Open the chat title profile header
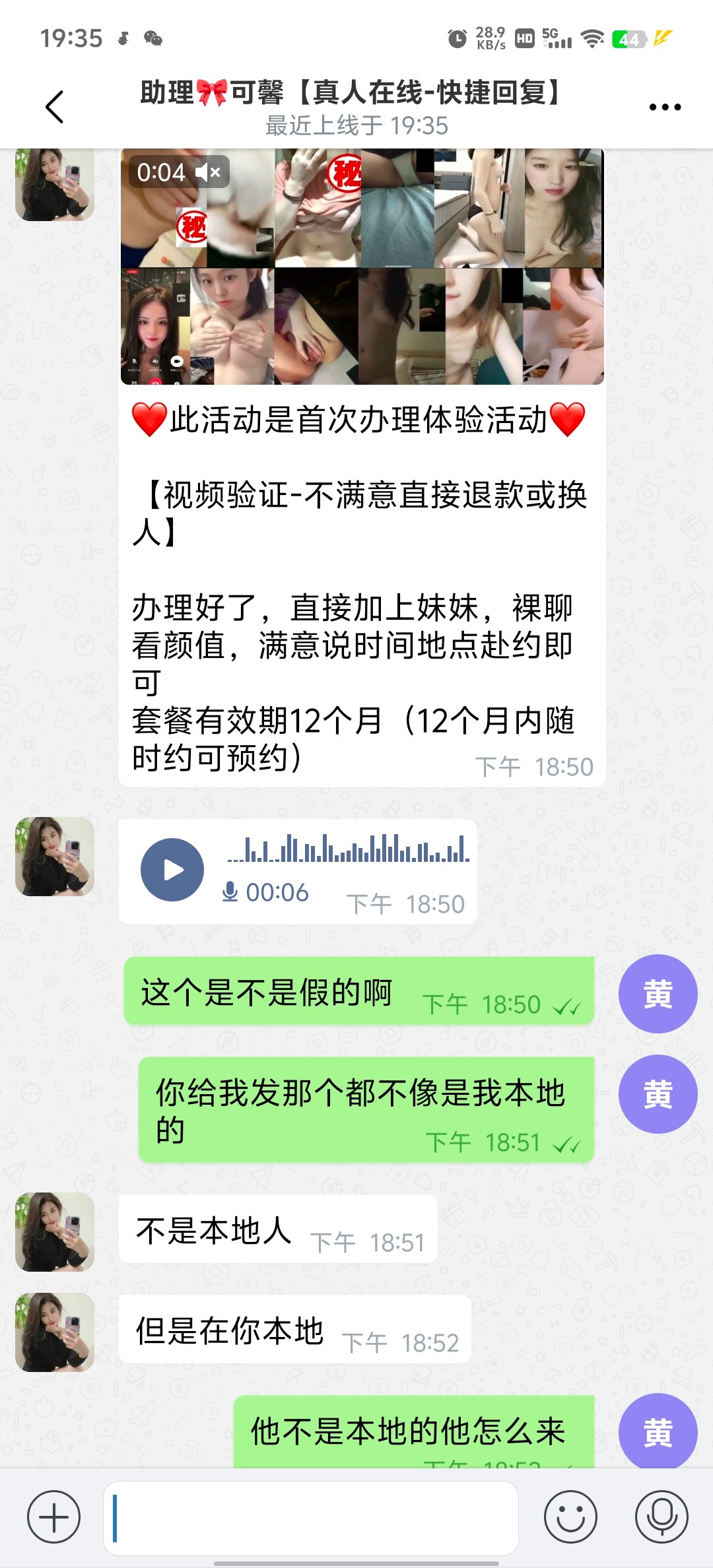713x1568 pixels. [x=356, y=107]
